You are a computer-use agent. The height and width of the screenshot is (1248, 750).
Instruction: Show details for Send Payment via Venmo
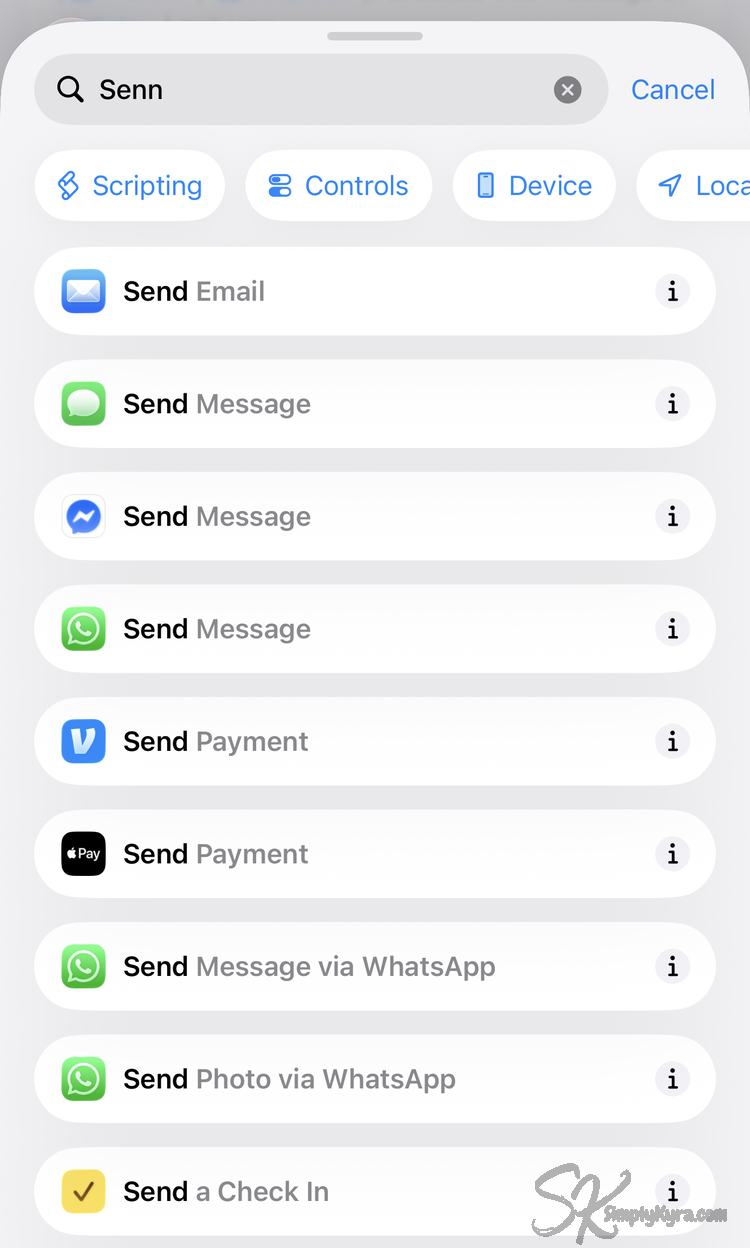pyautogui.click(x=672, y=741)
